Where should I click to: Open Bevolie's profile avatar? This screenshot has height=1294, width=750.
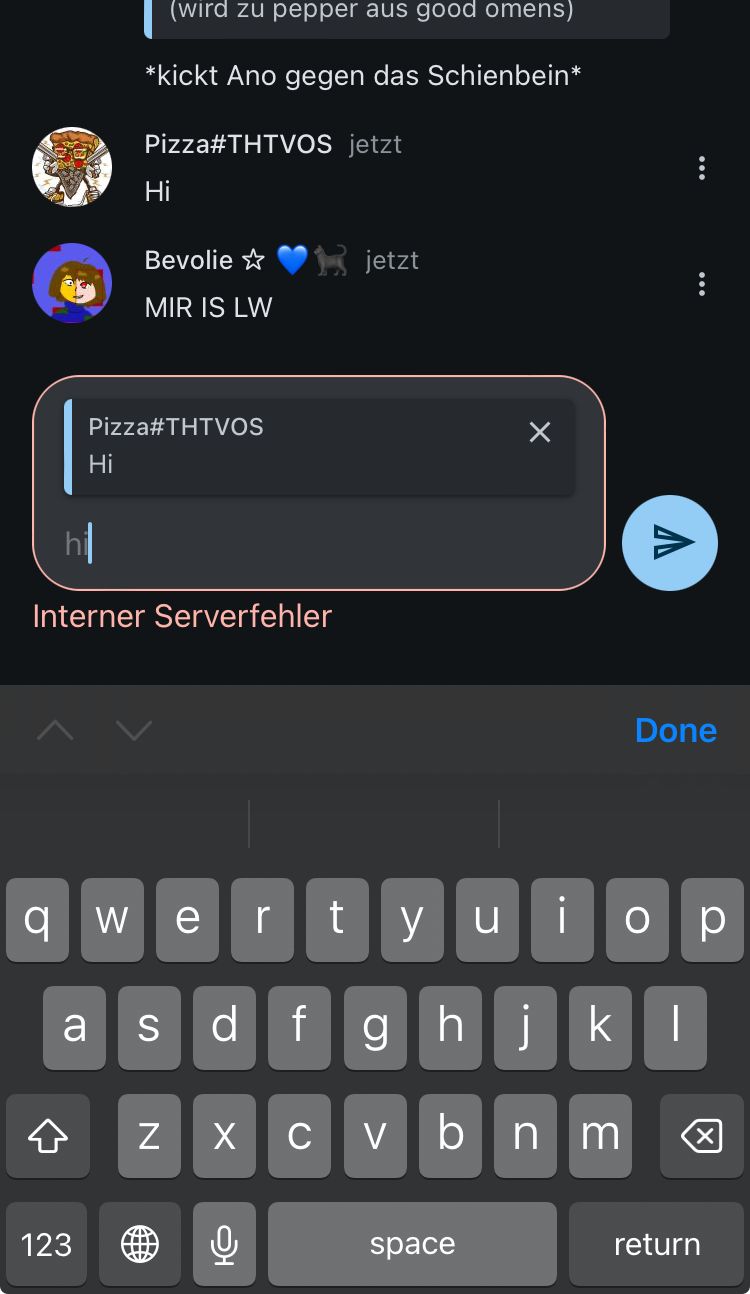[72, 283]
